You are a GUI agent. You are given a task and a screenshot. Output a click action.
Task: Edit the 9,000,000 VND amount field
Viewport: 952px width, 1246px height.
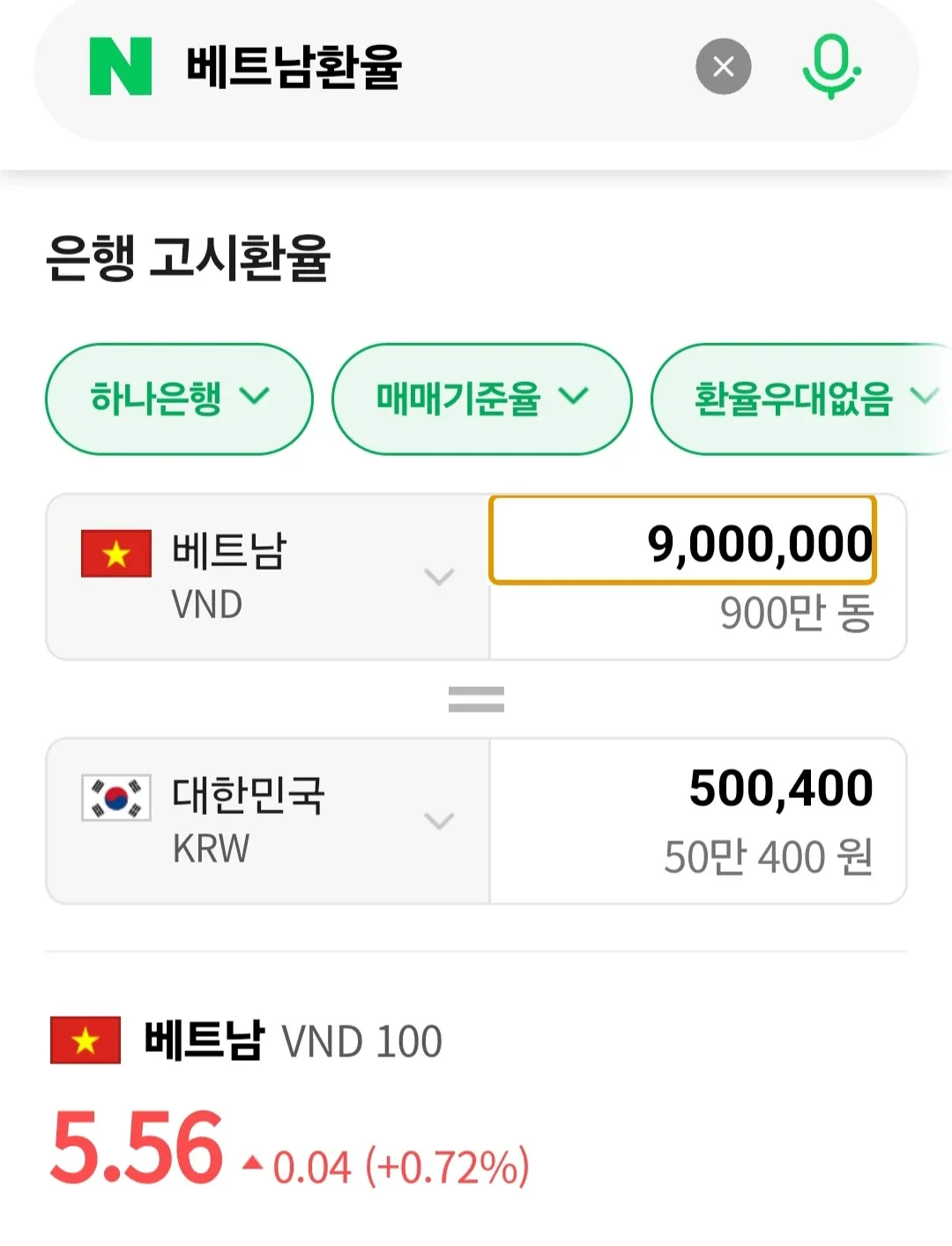(682, 541)
